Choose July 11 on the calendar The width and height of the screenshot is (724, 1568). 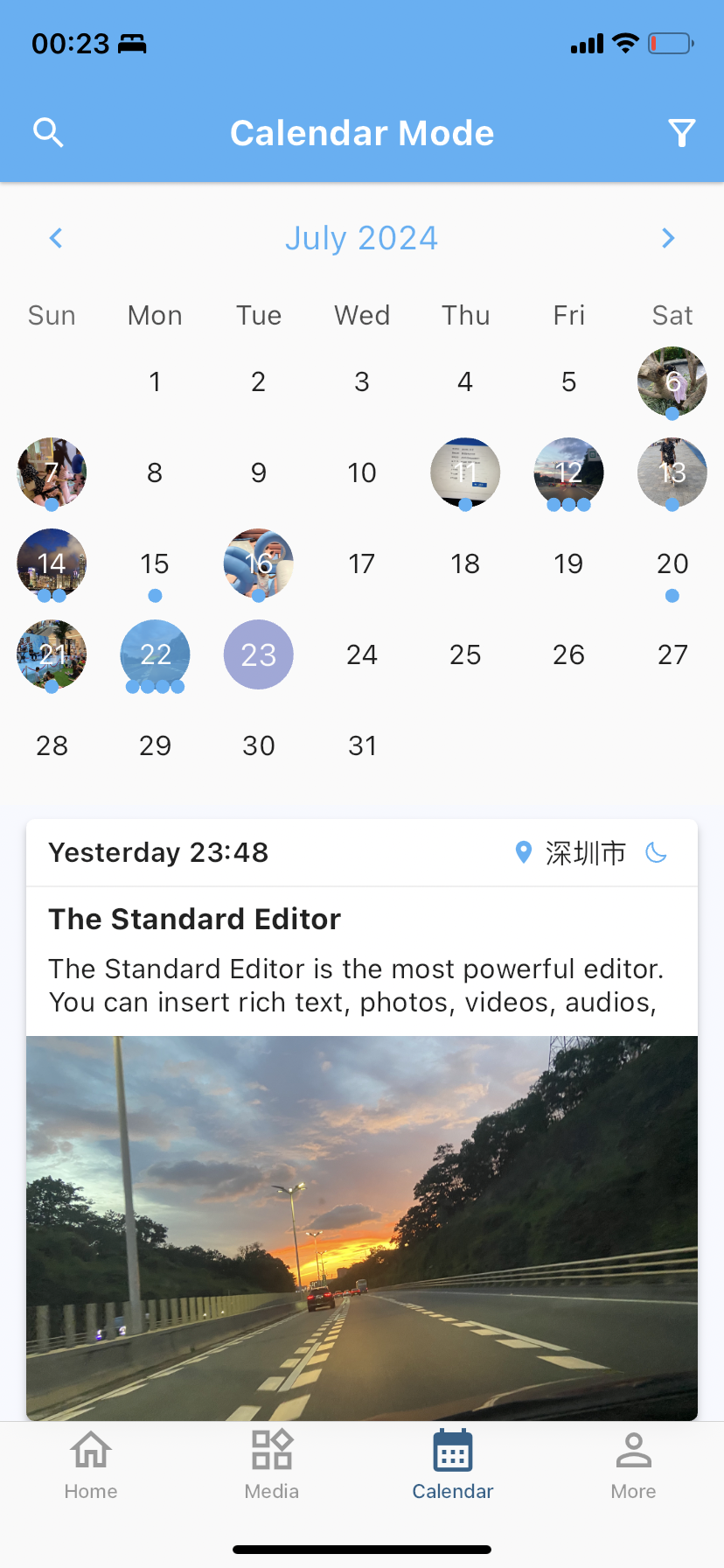click(x=465, y=472)
